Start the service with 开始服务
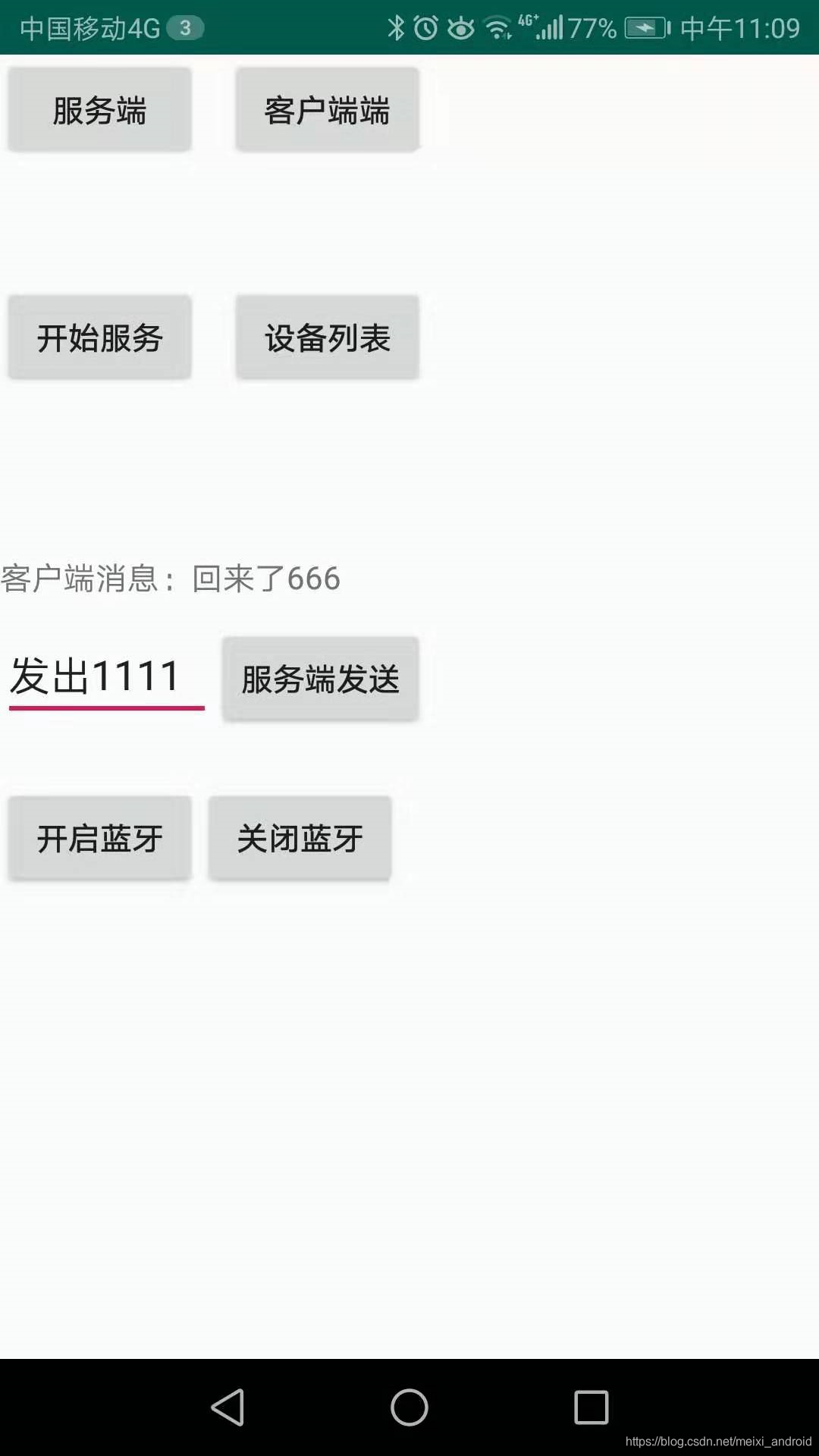 (99, 337)
